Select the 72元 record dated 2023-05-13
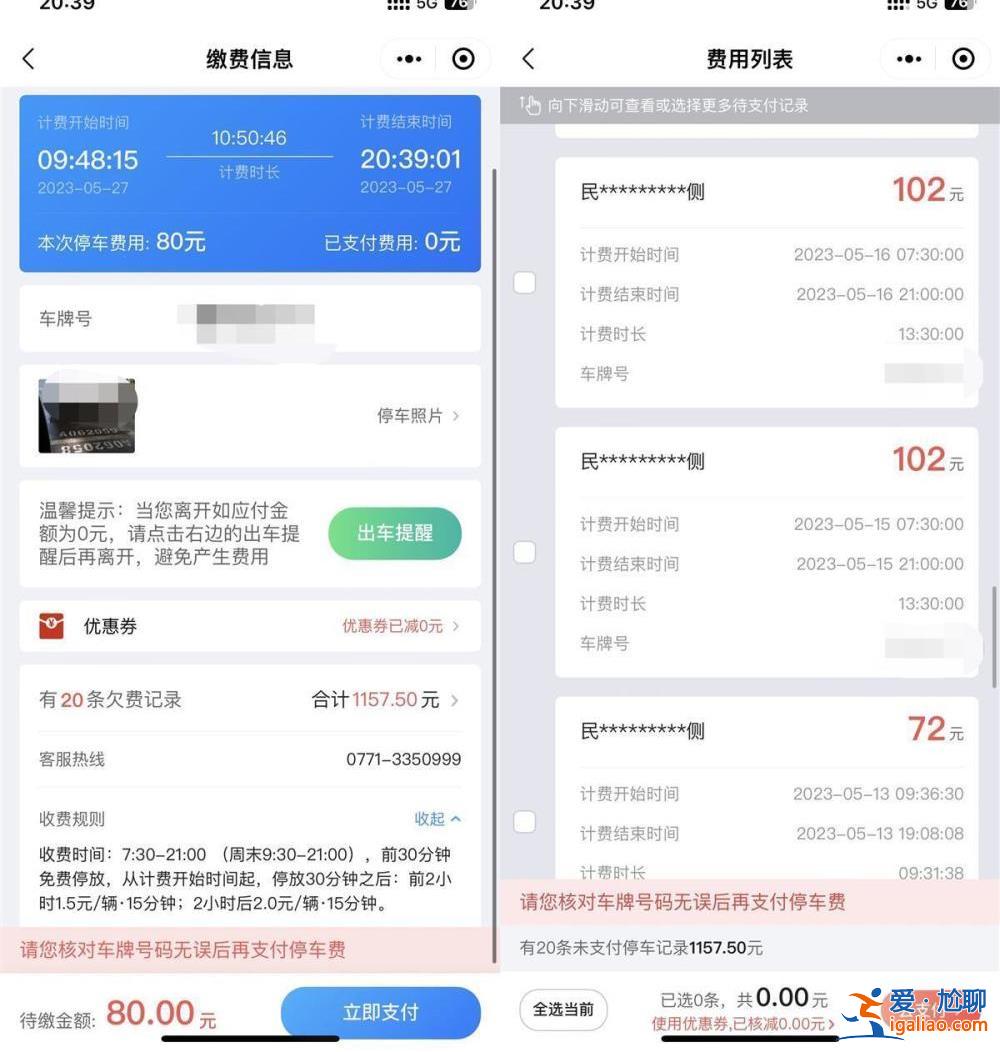The image size is (1000, 1052). click(525, 822)
